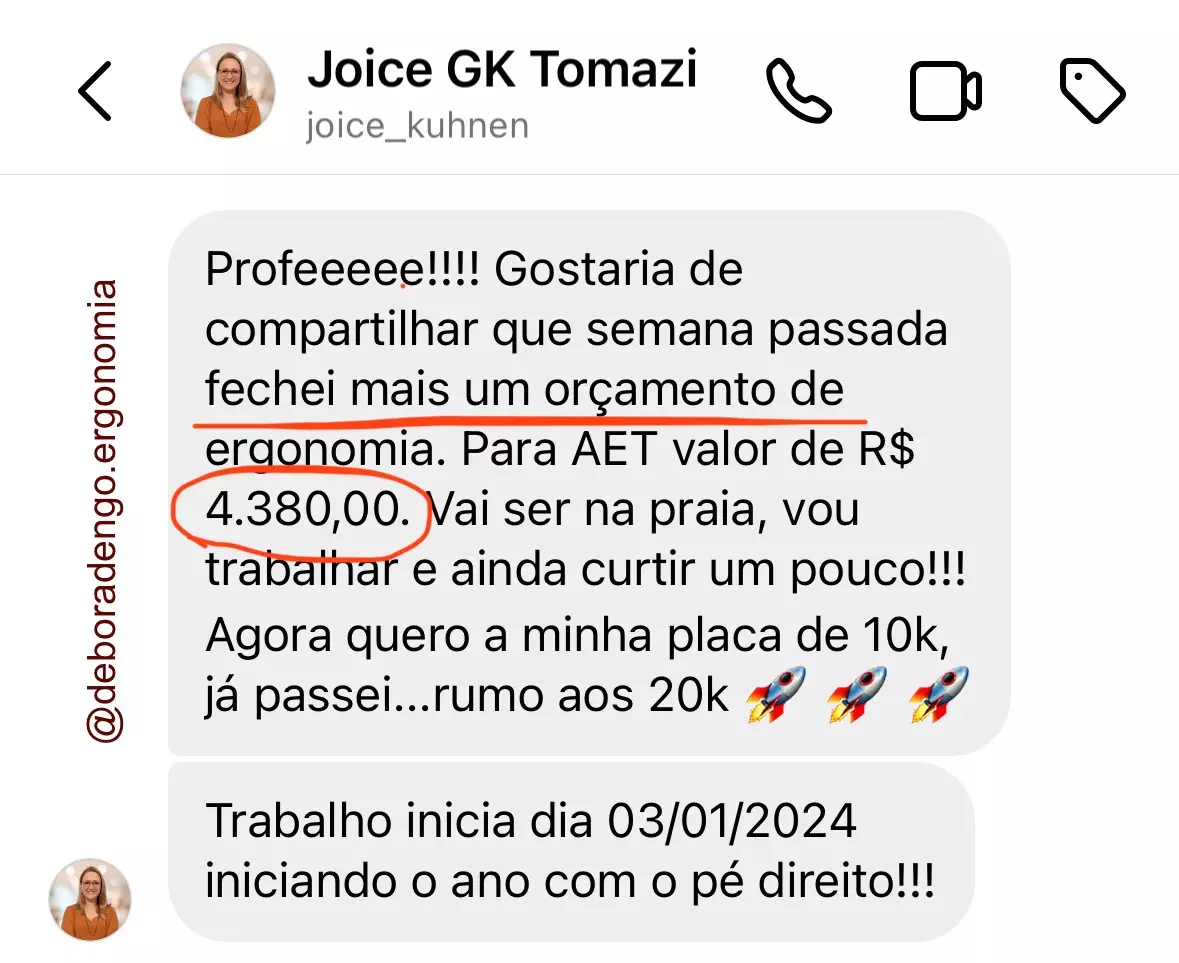Viewport: 1179px width, 963px height.
Task: Open the label tag icon
Action: click(1092, 91)
